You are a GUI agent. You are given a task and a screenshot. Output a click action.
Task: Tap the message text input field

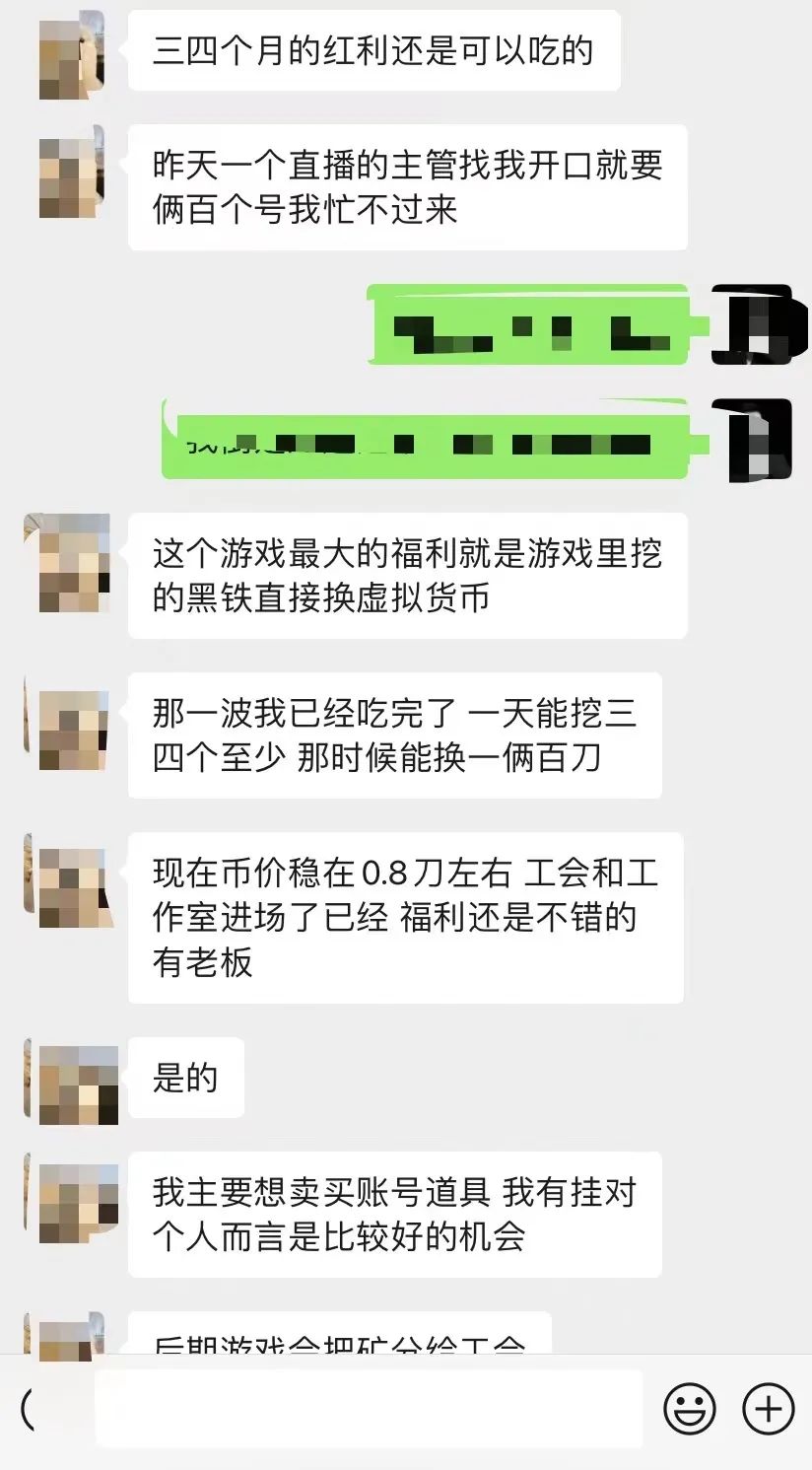point(369,1409)
